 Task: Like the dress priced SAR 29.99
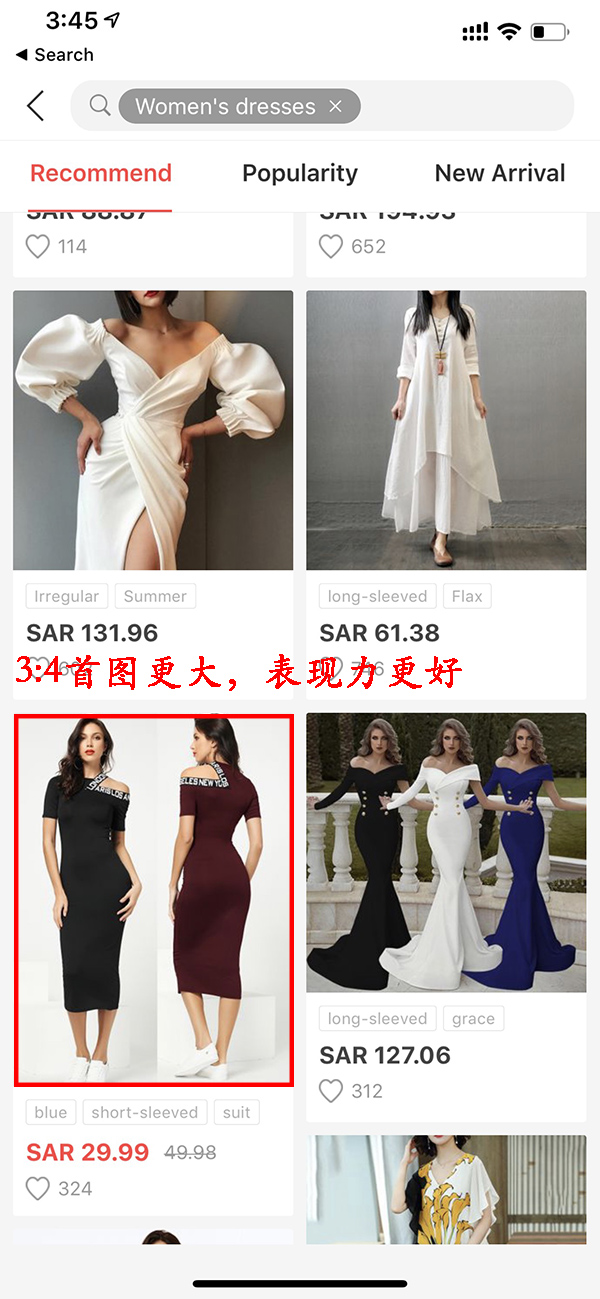coord(38,1188)
